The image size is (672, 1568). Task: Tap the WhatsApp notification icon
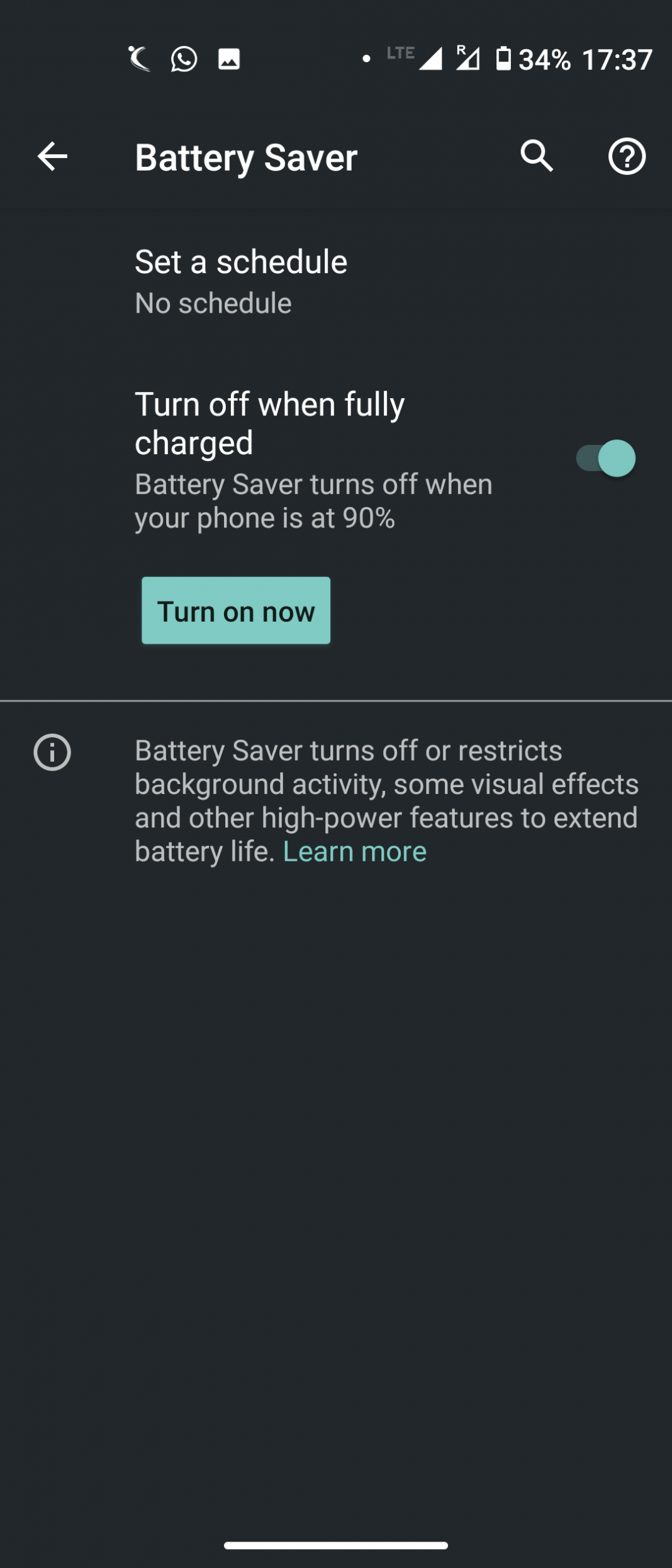pyautogui.click(x=183, y=60)
